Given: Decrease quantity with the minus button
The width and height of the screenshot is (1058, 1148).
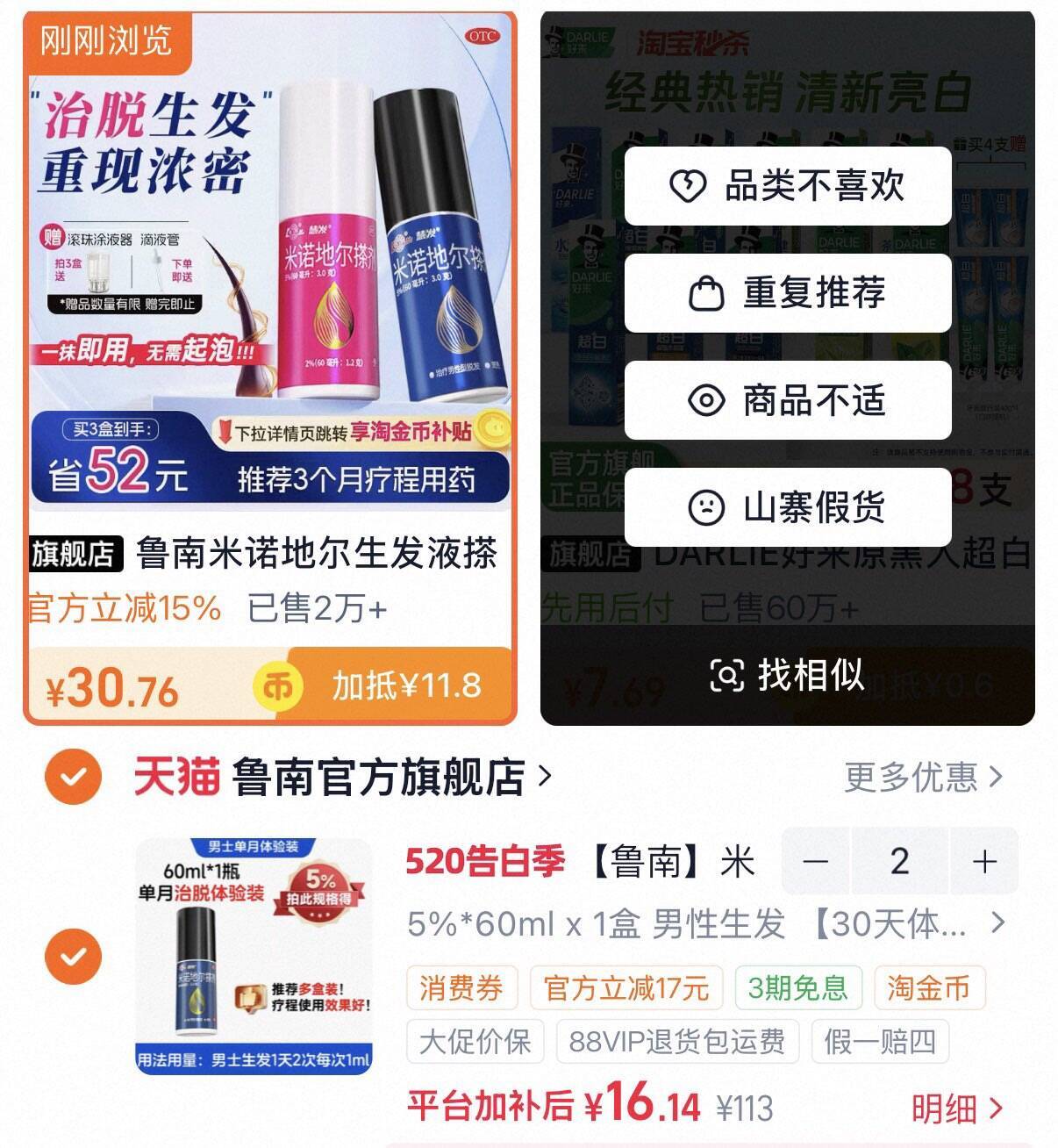Looking at the screenshot, I should [815, 861].
